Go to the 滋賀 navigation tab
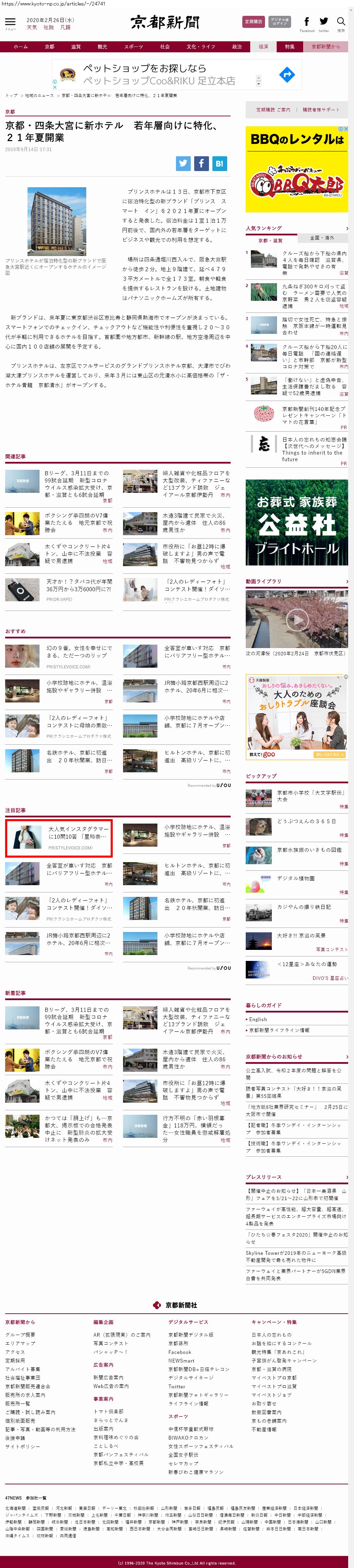This screenshot has height=1568, width=354. click(75, 47)
